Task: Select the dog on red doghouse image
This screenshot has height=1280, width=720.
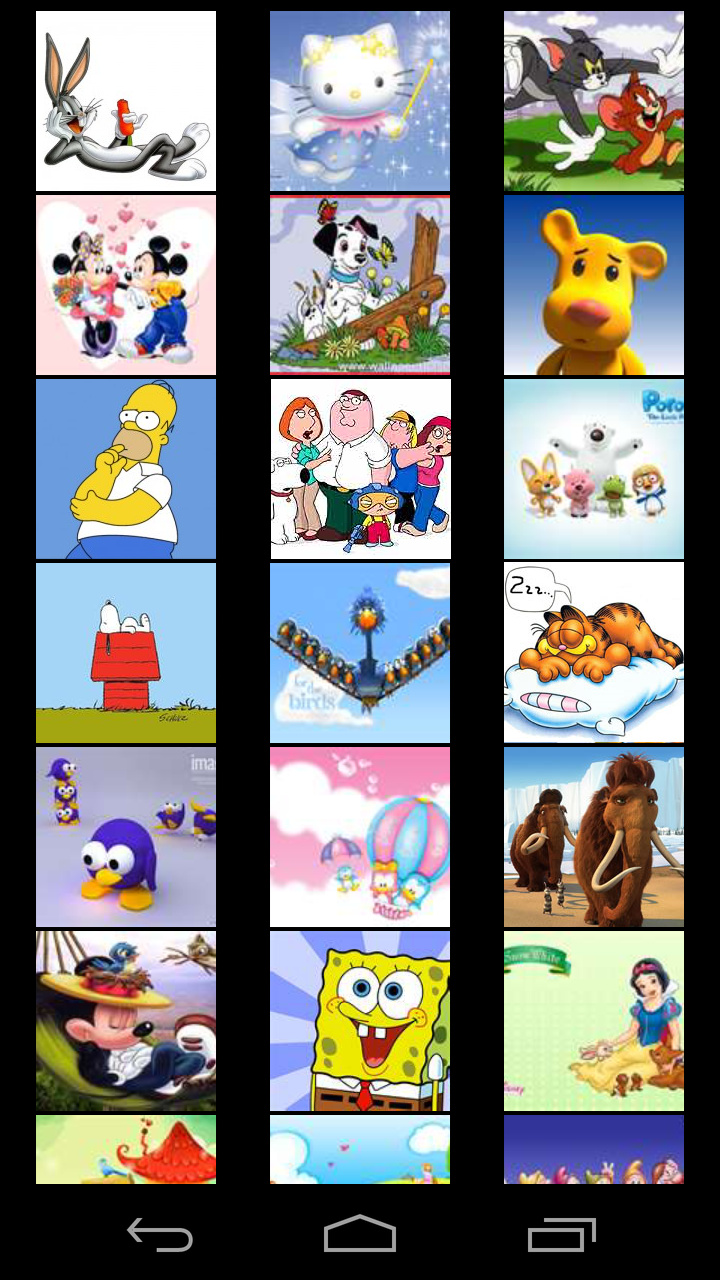Action: [x=126, y=653]
